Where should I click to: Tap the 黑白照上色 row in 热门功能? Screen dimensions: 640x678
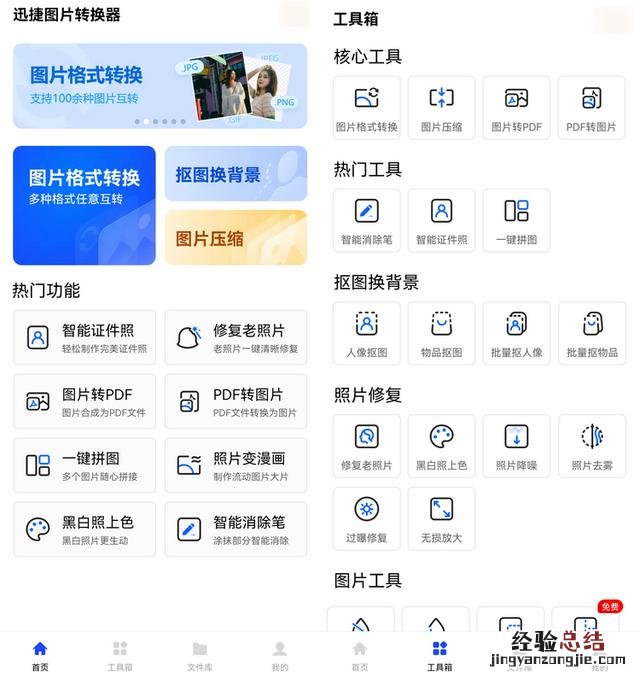pos(84,529)
